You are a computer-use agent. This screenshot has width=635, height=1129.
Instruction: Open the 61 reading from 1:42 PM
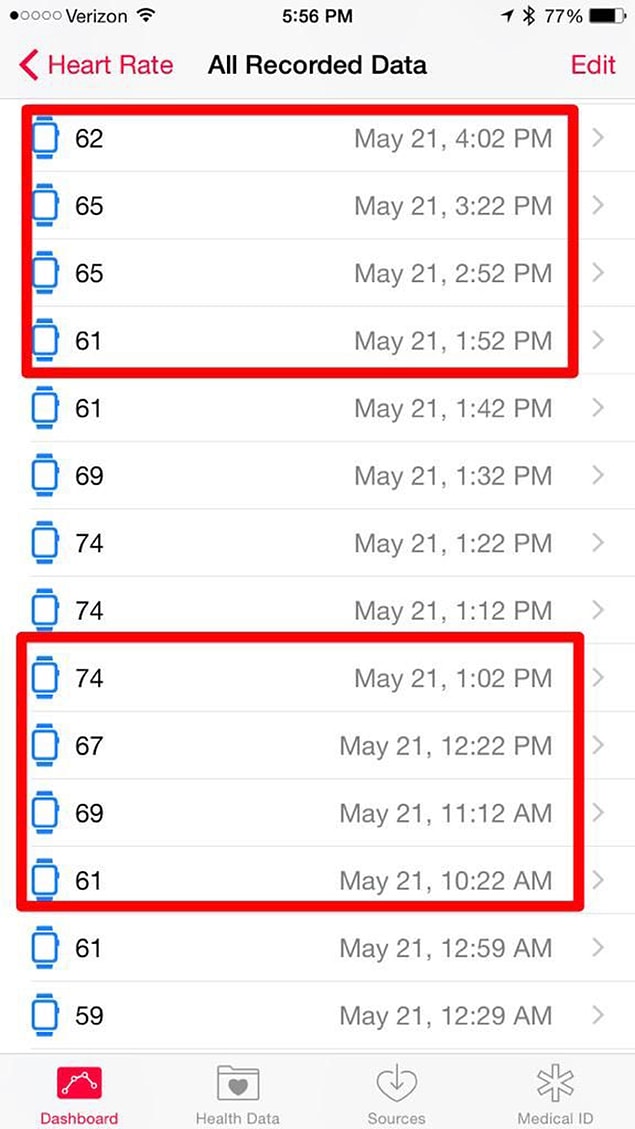coord(318,408)
